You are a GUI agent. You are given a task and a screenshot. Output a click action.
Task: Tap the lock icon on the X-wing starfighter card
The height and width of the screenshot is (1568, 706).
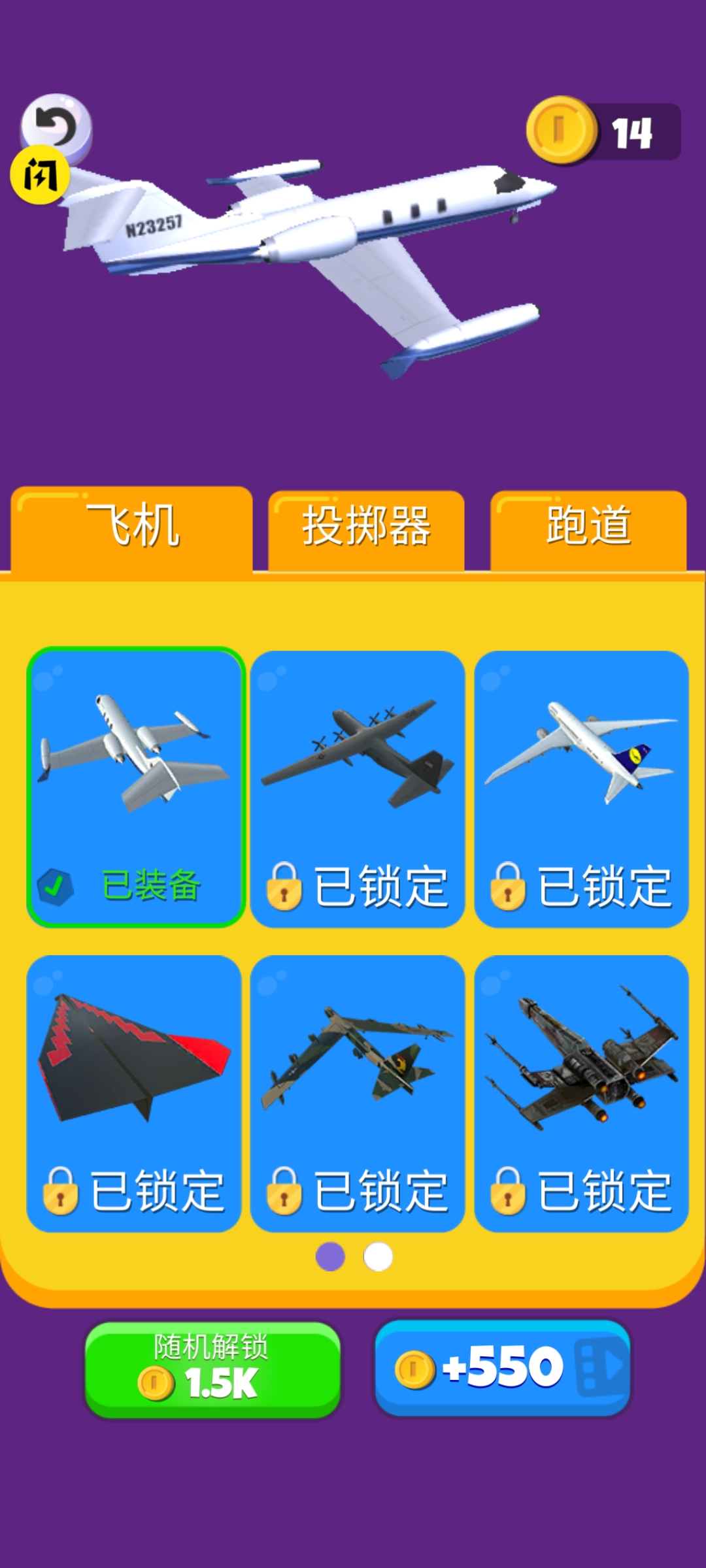click(509, 1193)
